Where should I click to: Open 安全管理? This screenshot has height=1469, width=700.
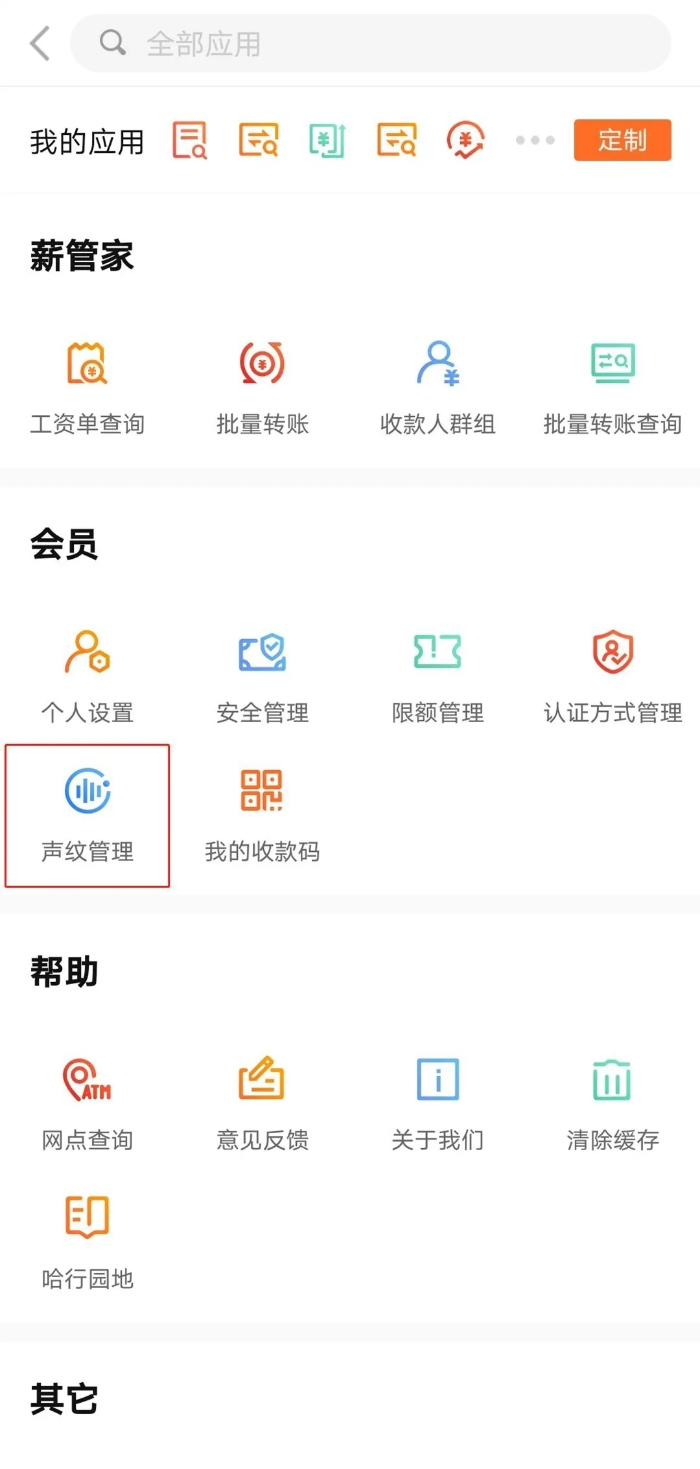(x=262, y=676)
